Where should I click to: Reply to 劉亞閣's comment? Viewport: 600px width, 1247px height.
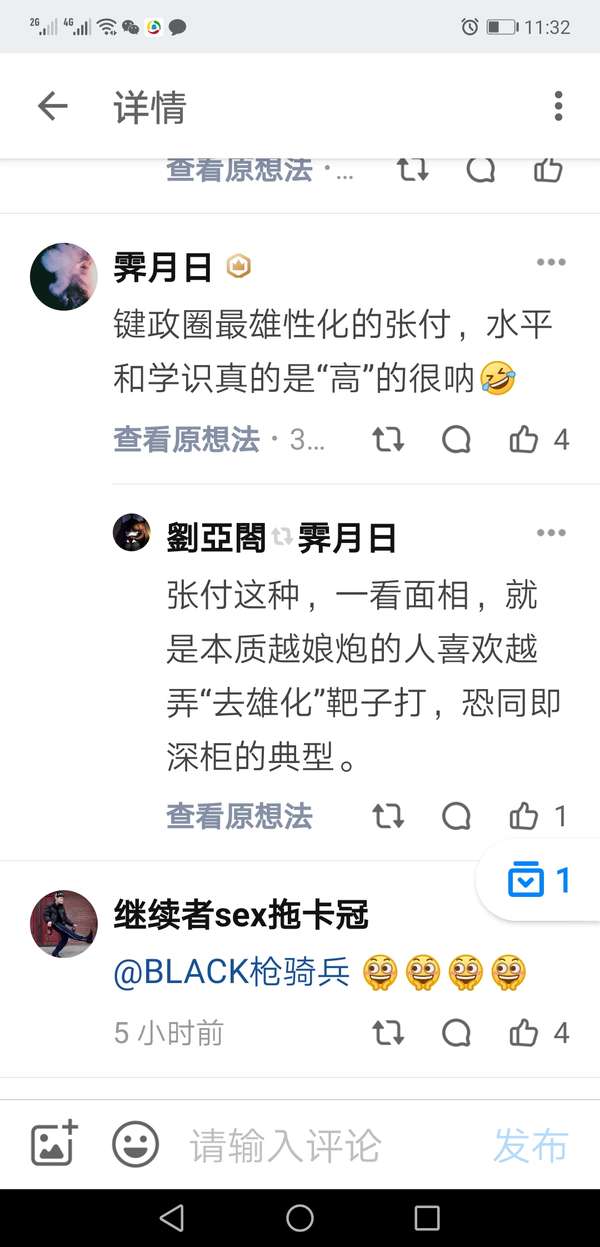click(x=456, y=816)
